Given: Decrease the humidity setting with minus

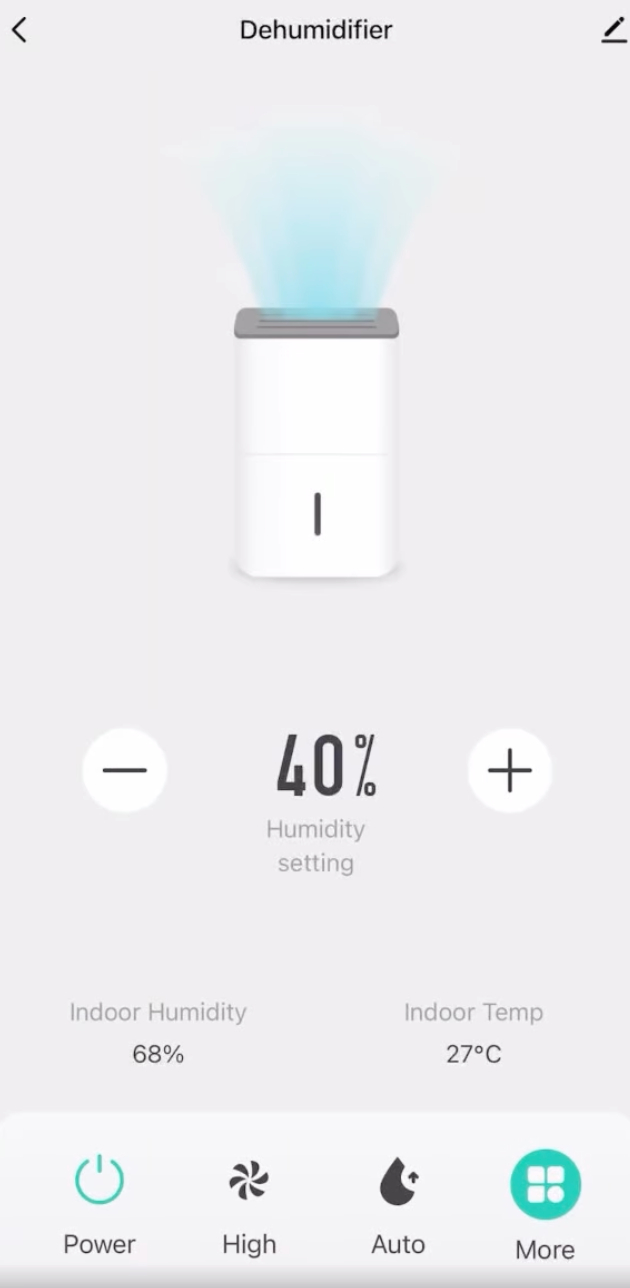Looking at the screenshot, I should tap(124, 770).
